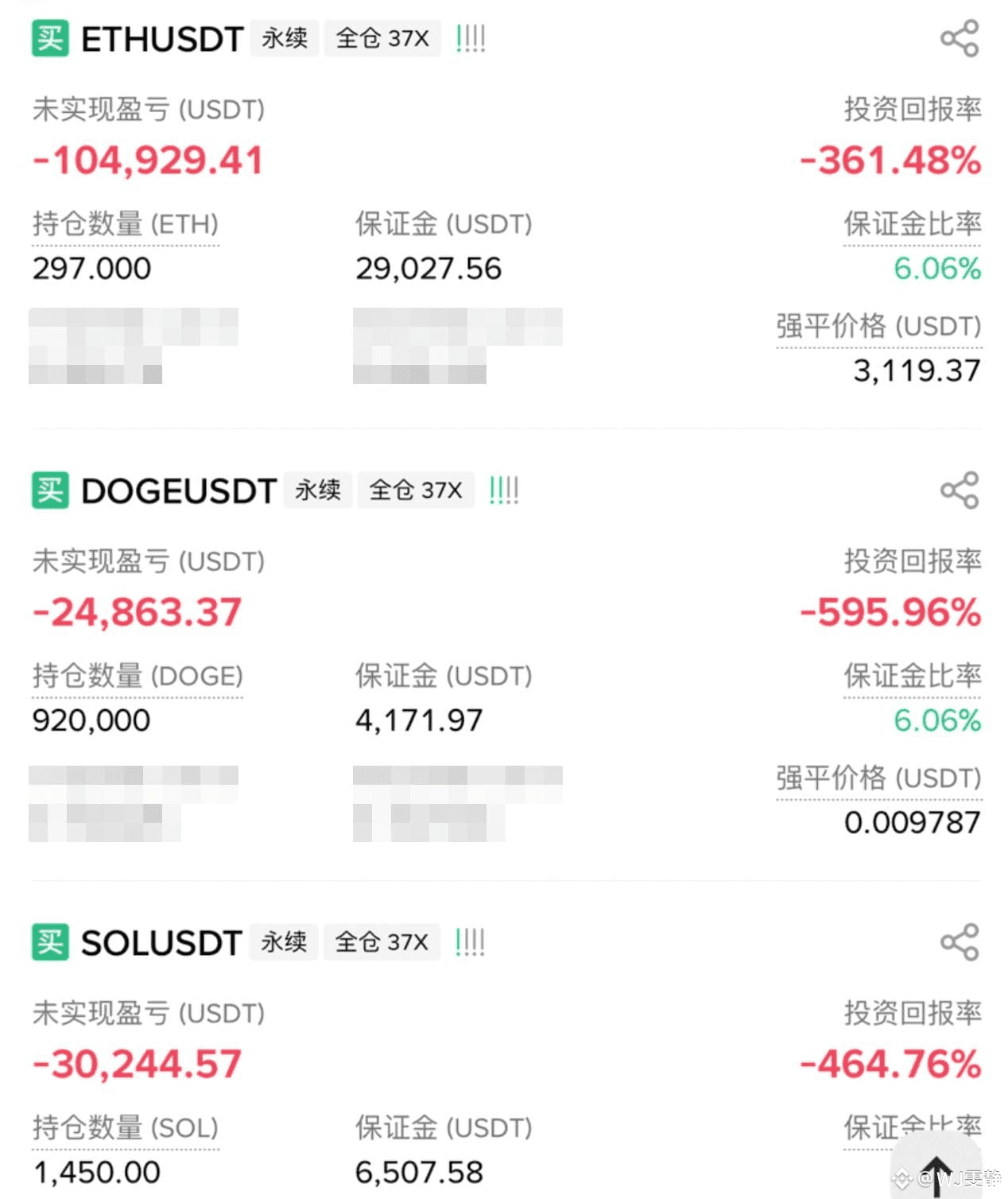Open the DOGEUSDT contract title
Screen dimensions: 1008x1199
coord(179,491)
